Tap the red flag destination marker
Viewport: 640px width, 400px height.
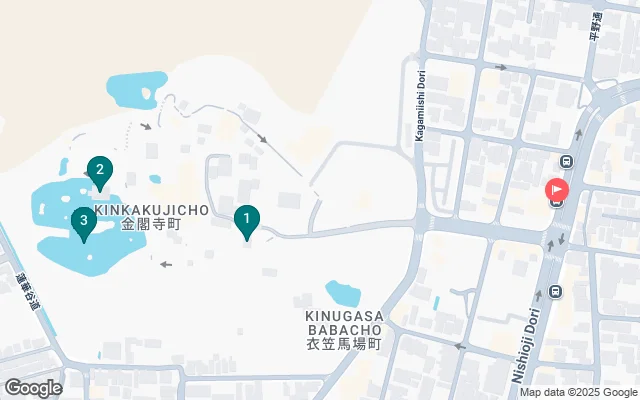[x=555, y=189]
